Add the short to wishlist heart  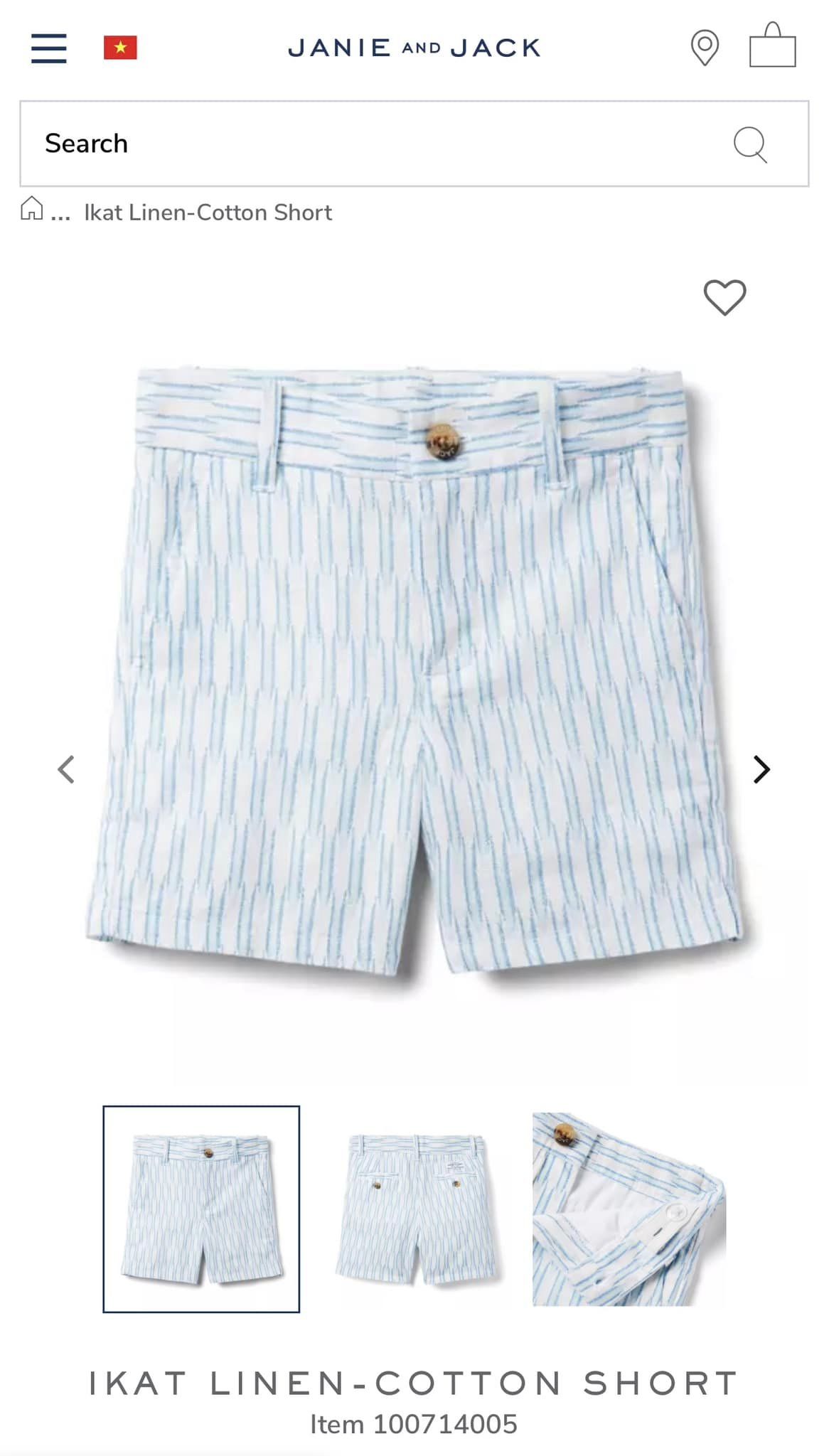[x=724, y=297]
